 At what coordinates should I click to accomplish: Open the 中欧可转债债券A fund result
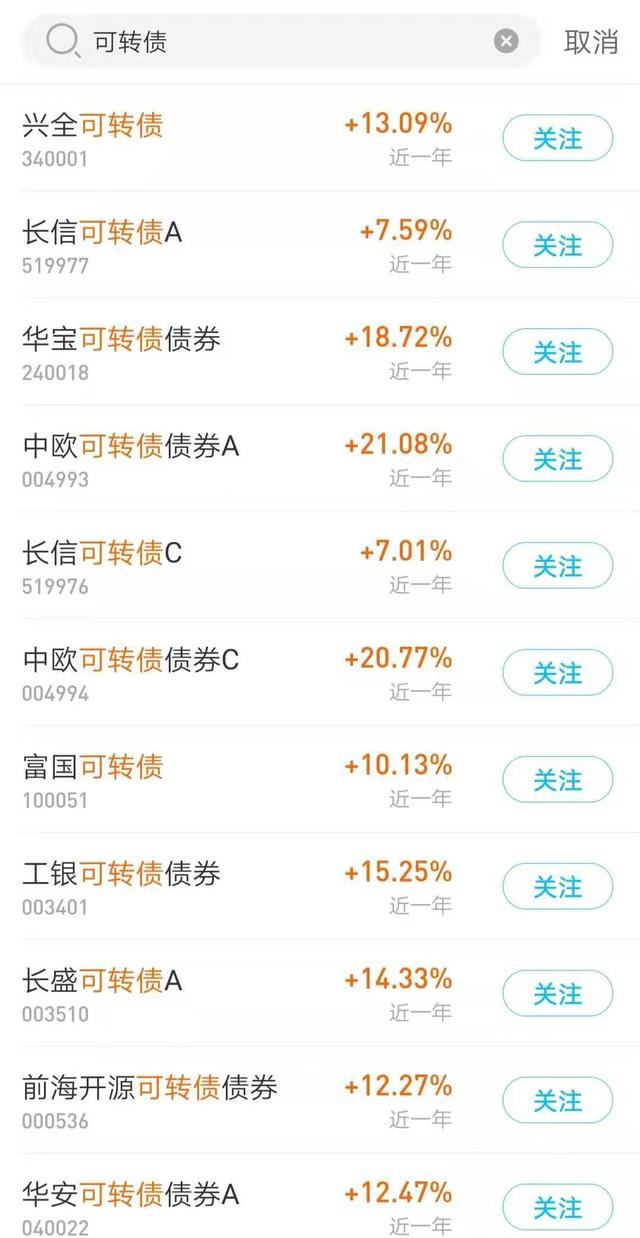320,459
